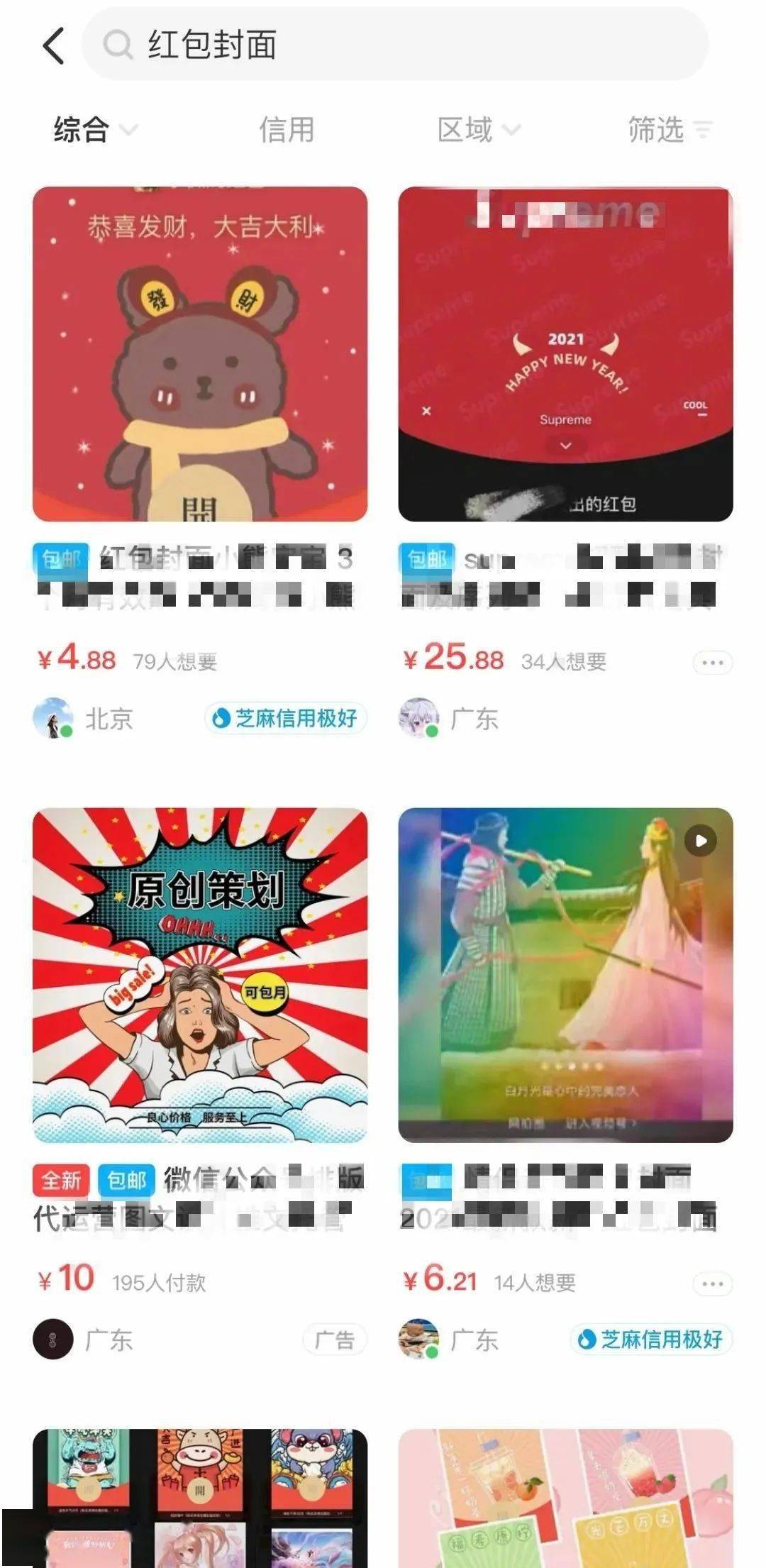Image resolution: width=766 pixels, height=1568 pixels.
Task: View the ¥25.88 Supreme red envelope listing
Action: pos(565,354)
